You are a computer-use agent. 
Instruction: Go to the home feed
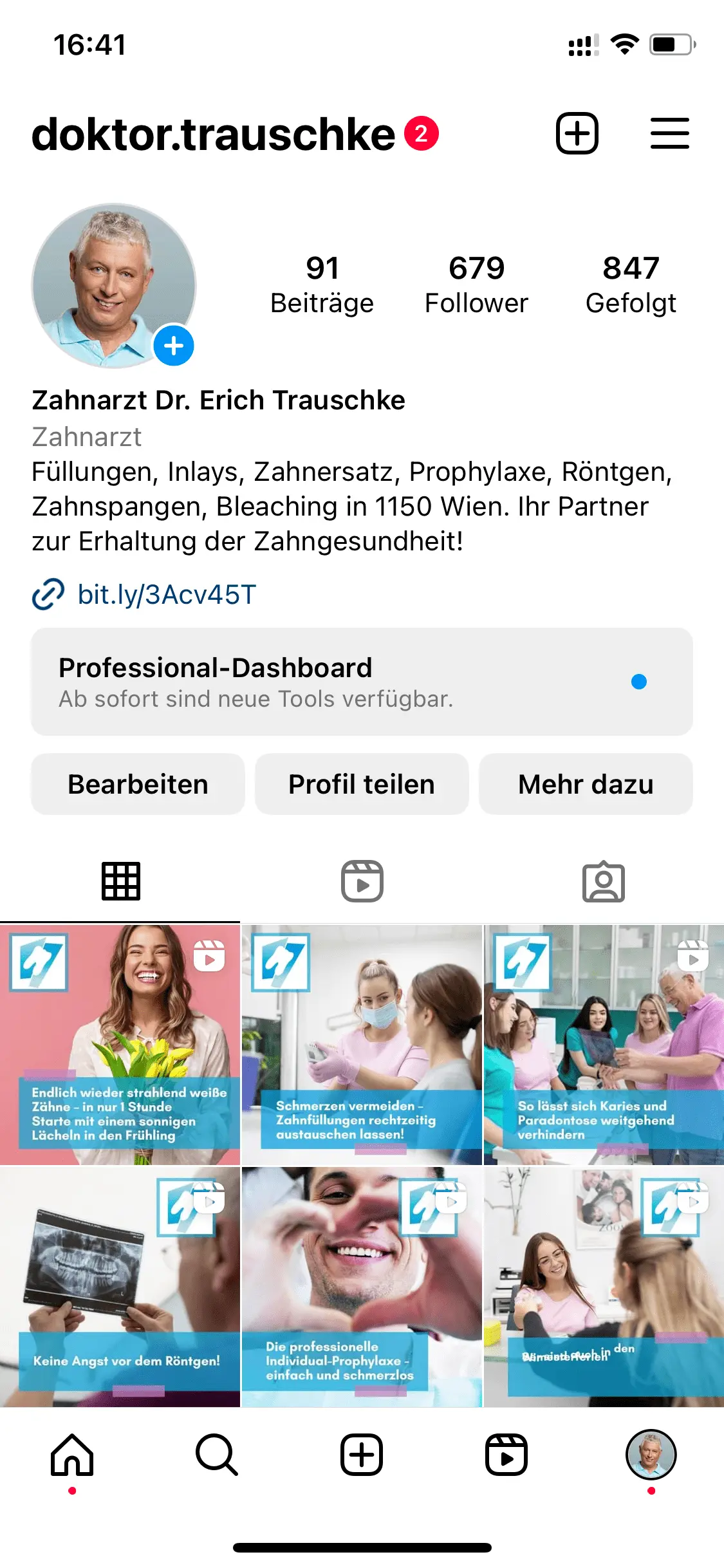(x=72, y=1454)
